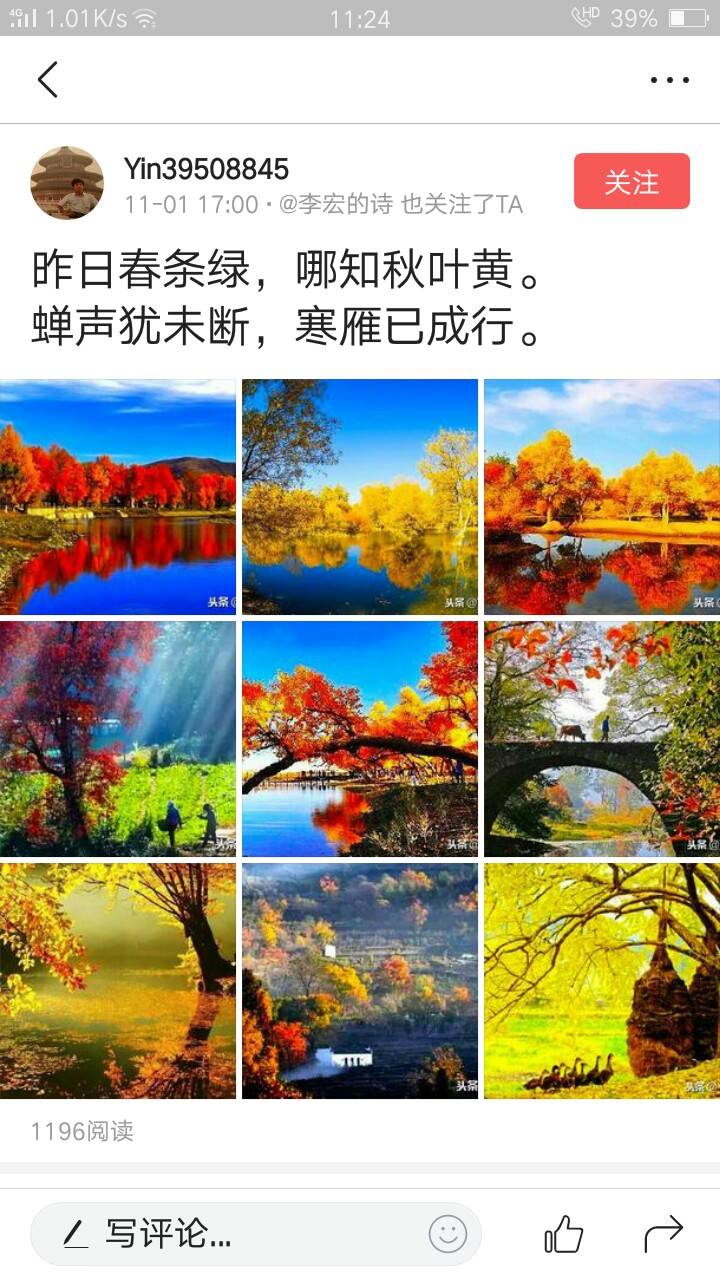Open the haystacks and ducks photo
The height and width of the screenshot is (1280, 720).
601,981
